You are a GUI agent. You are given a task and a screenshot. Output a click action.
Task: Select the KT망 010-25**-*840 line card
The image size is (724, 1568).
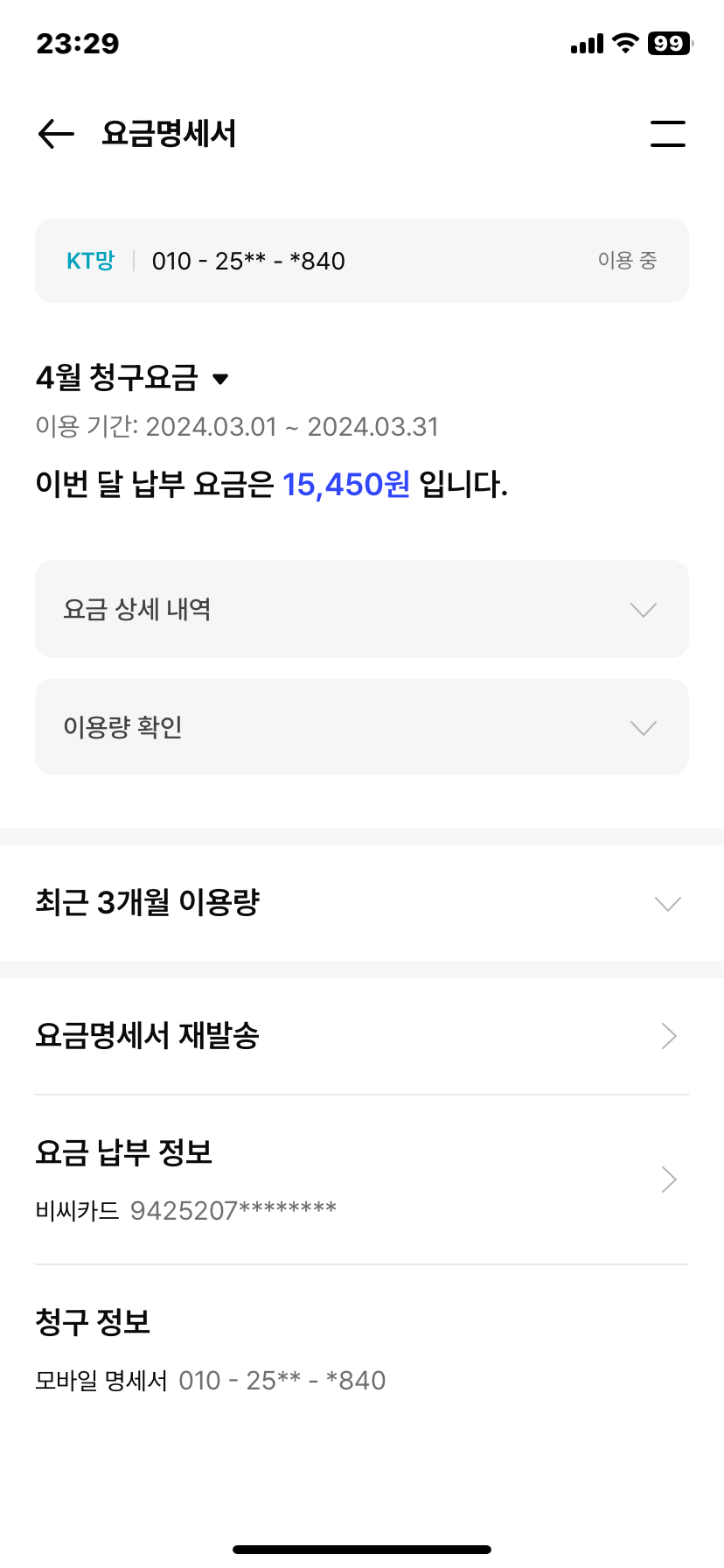pyautogui.click(x=361, y=261)
